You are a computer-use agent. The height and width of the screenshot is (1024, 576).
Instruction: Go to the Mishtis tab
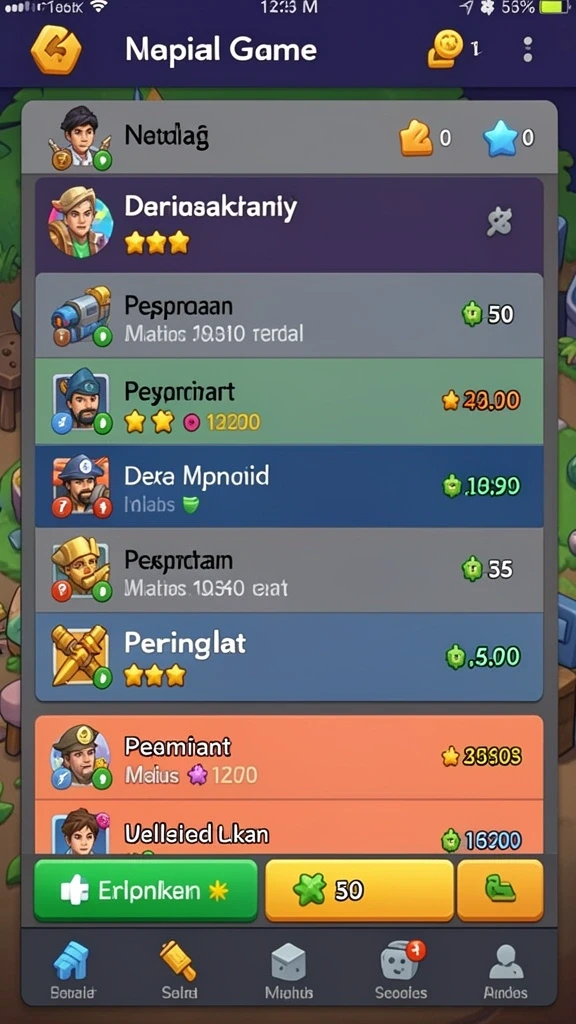(x=289, y=971)
